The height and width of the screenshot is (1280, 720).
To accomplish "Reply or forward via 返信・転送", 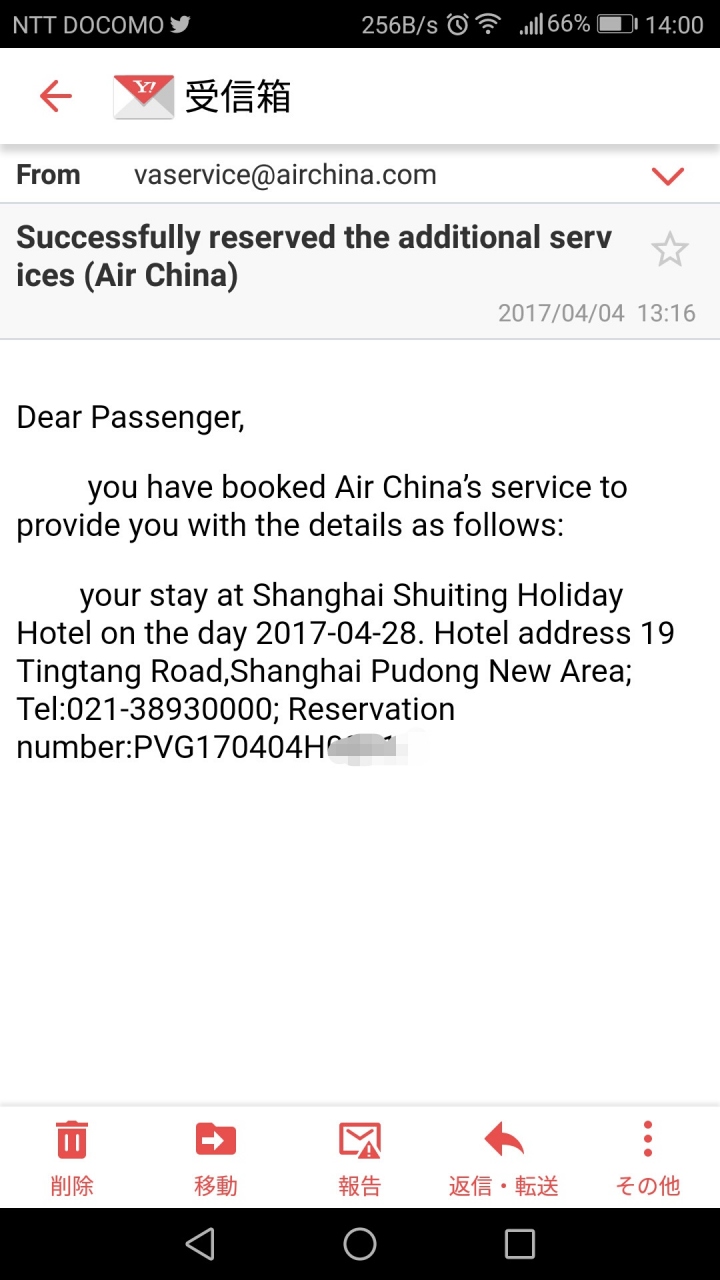I will point(504,1157).
